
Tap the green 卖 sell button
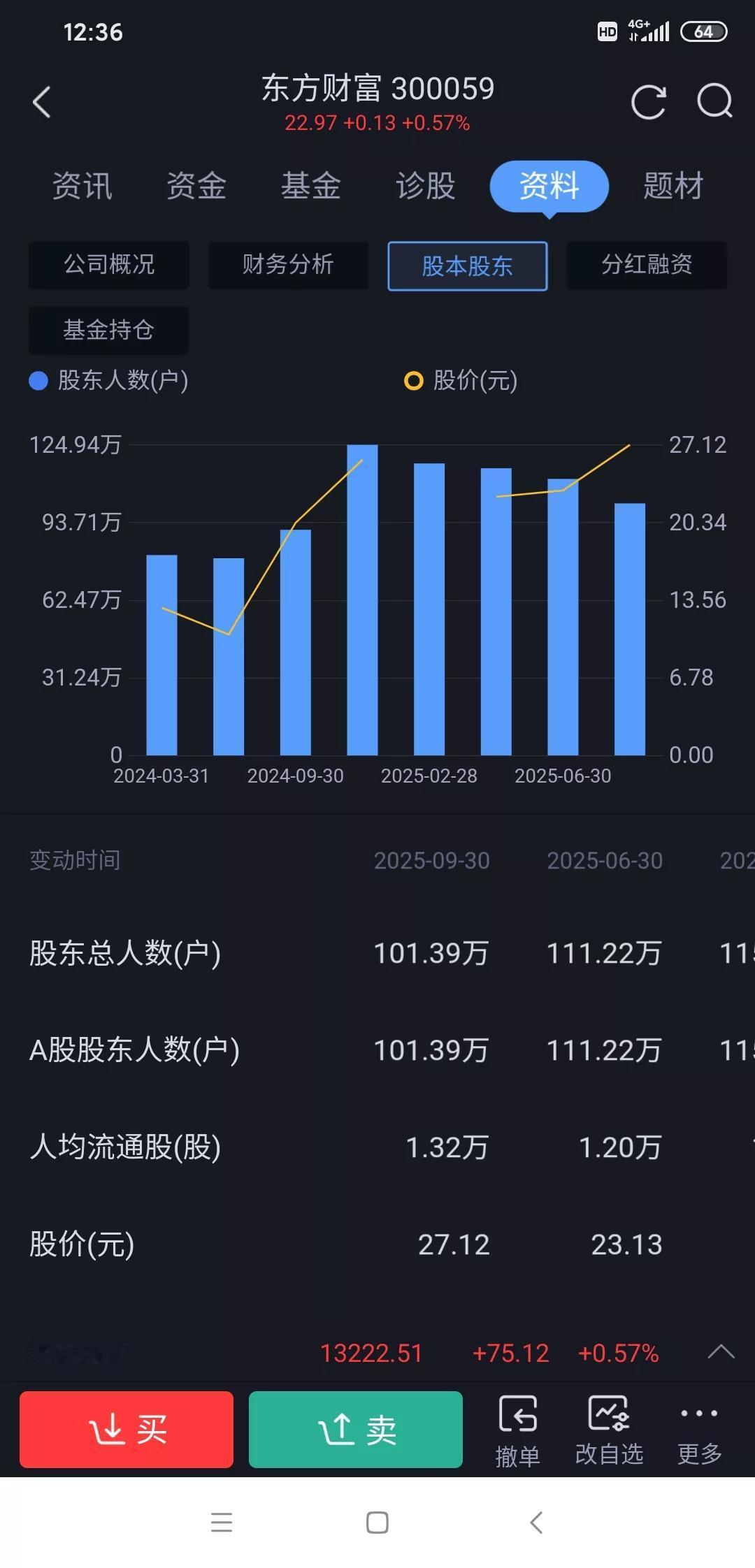coord(354,1429)
